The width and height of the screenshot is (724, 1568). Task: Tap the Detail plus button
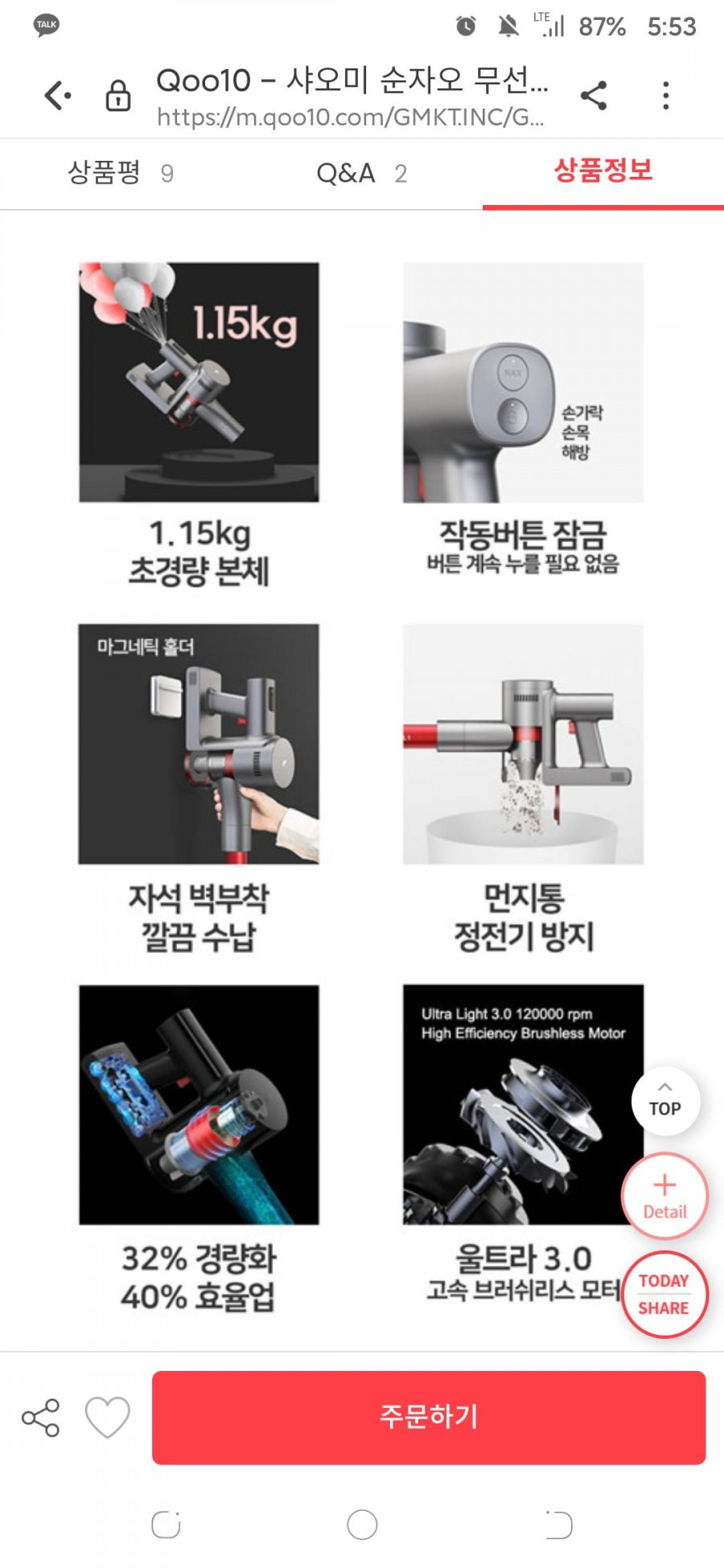(665, 1197)
